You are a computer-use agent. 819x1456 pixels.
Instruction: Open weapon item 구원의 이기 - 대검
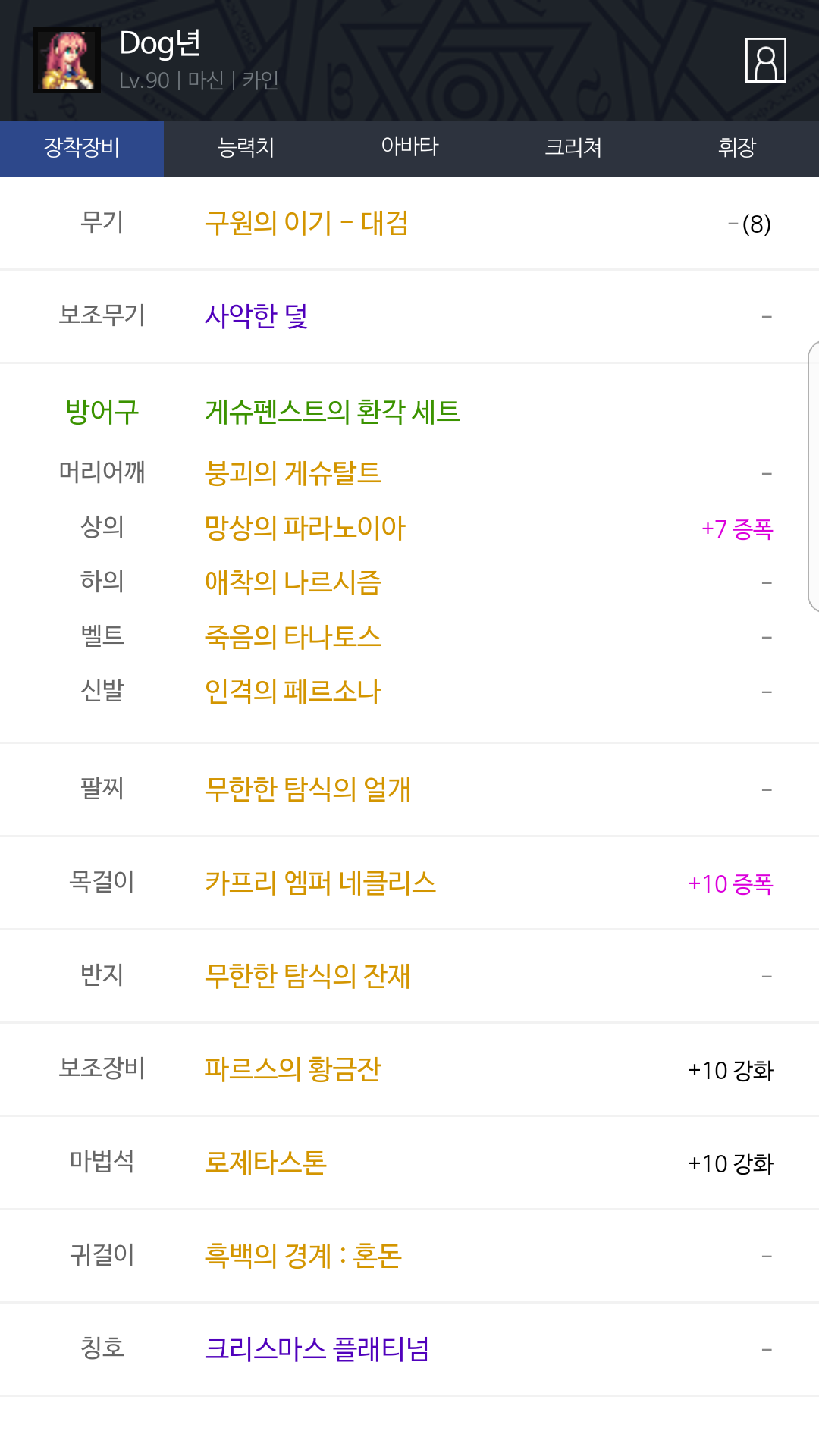[x=306, y=224]
